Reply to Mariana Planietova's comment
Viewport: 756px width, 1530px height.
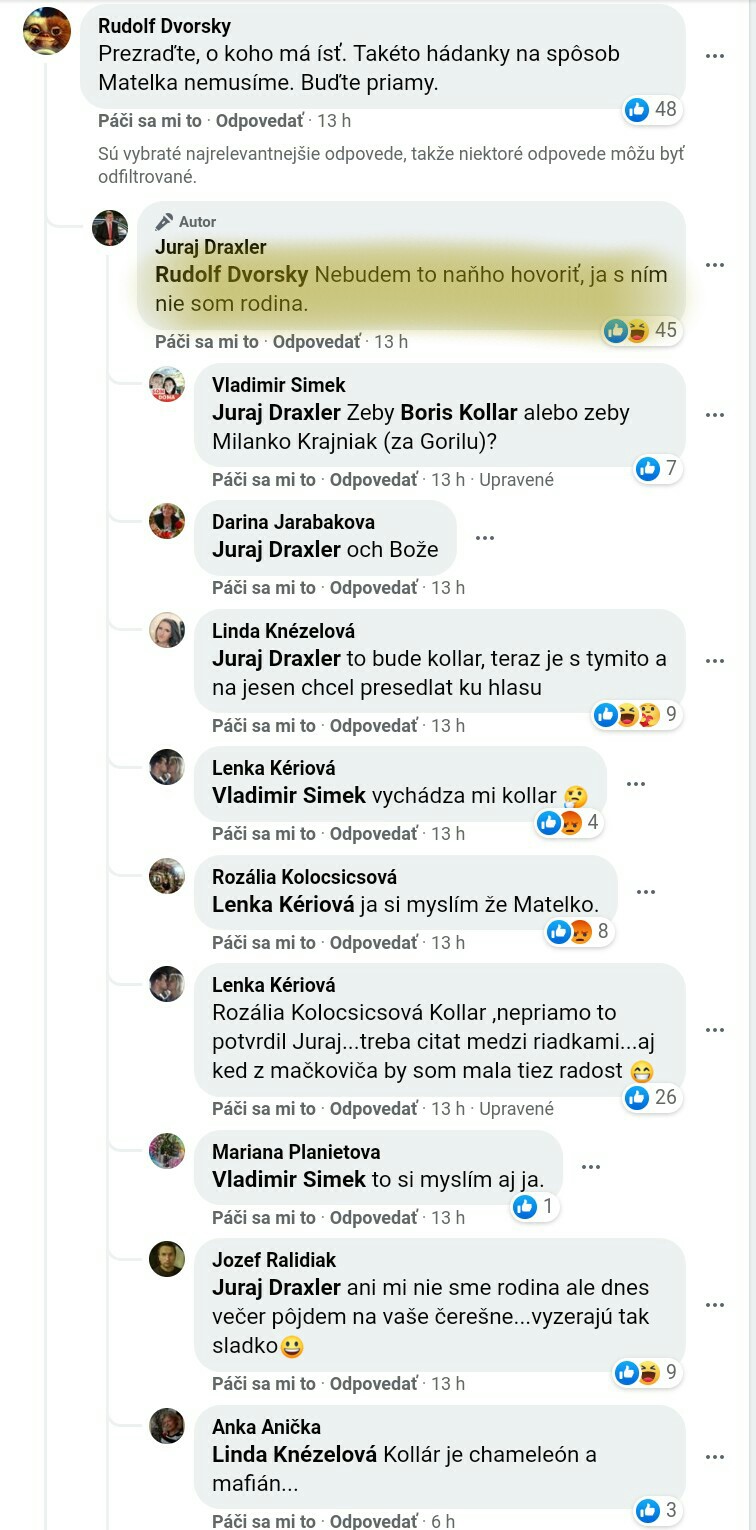pos(374,1218)
